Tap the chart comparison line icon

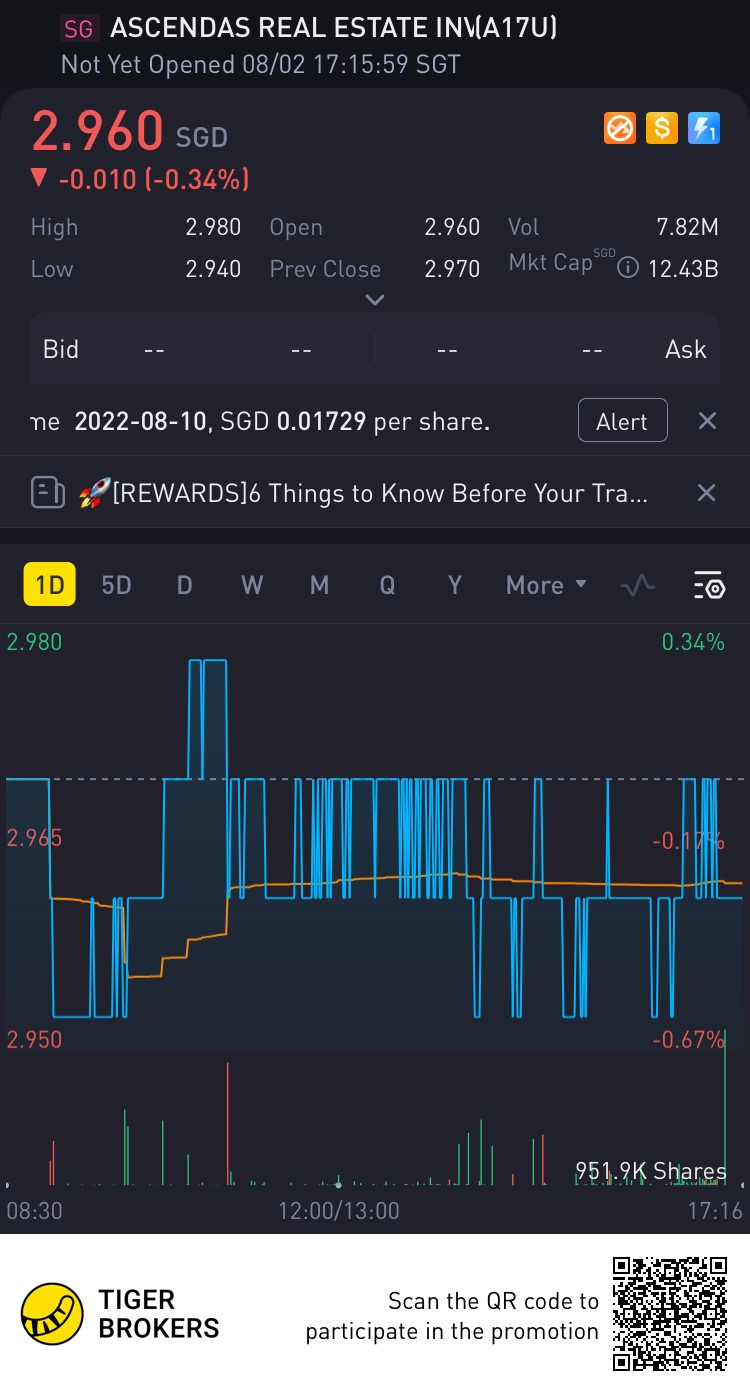pyautogui.click(x=638, y=585)
